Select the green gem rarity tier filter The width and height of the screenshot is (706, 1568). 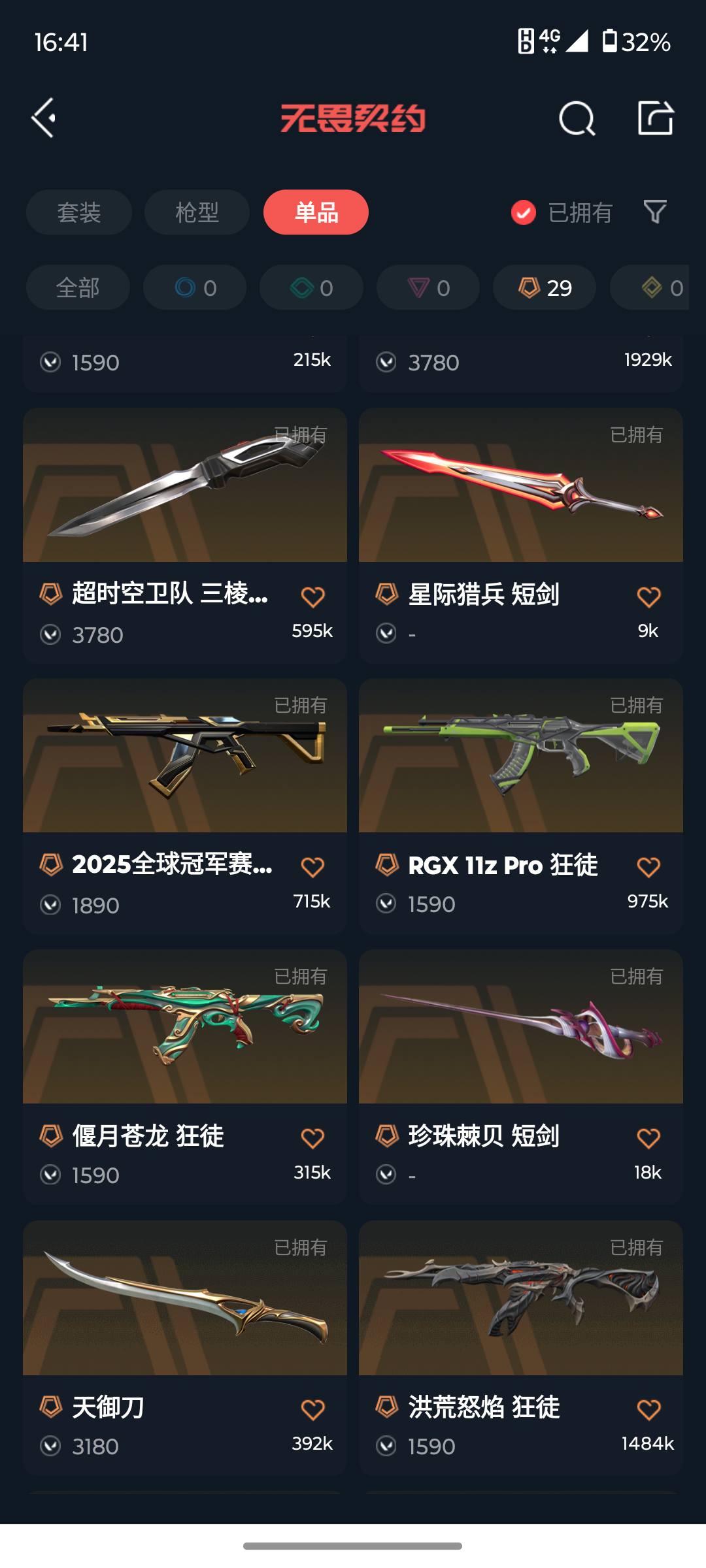tap(311, 287)
